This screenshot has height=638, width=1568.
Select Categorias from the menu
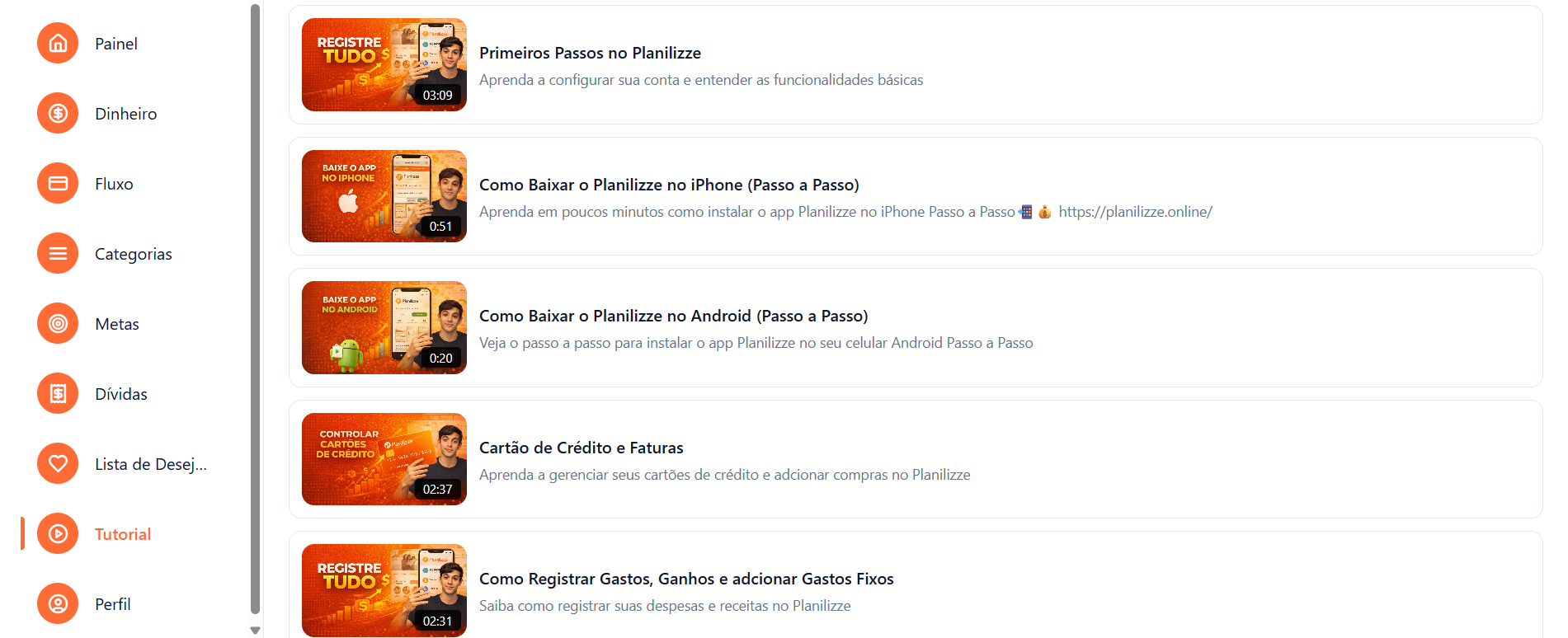(x=133, y=254)
